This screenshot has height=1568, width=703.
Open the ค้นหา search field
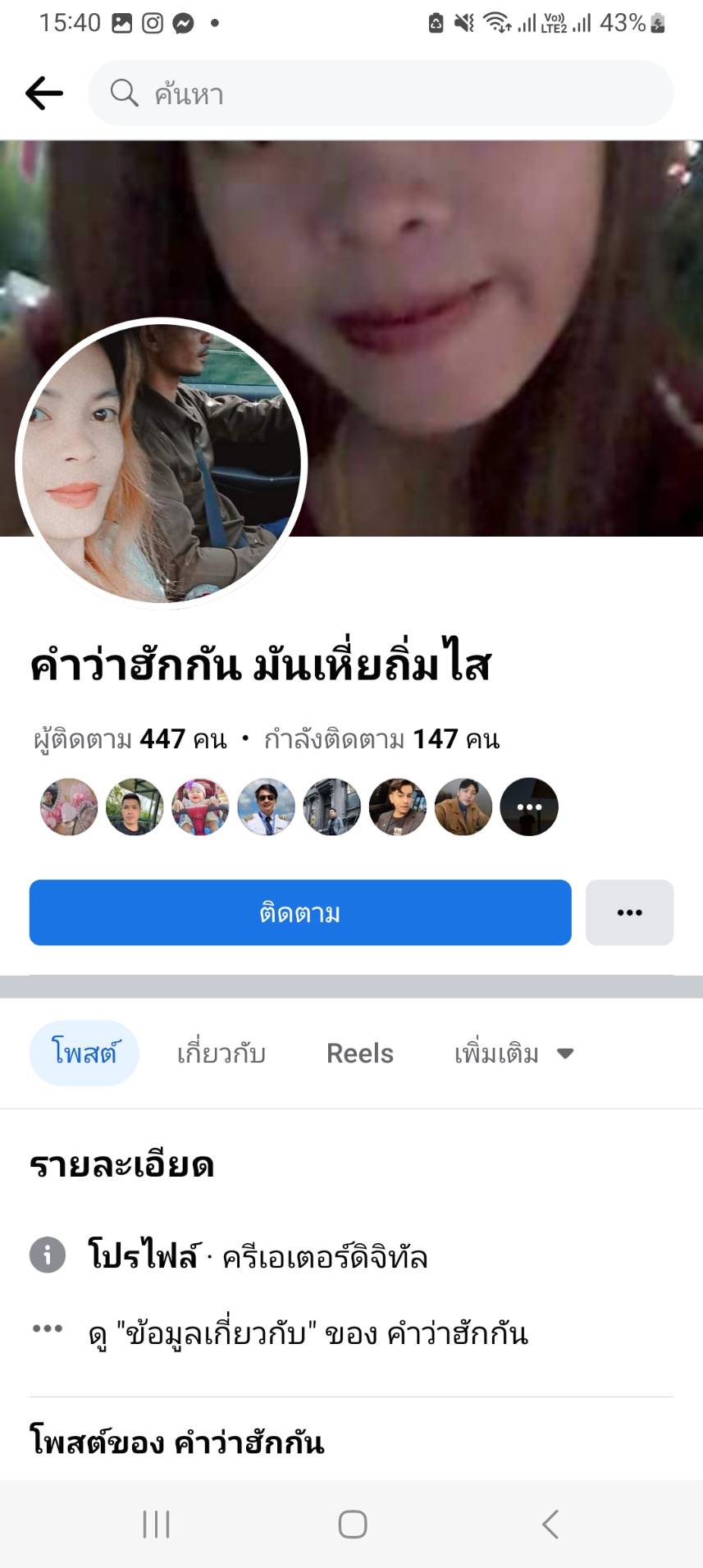381,94
